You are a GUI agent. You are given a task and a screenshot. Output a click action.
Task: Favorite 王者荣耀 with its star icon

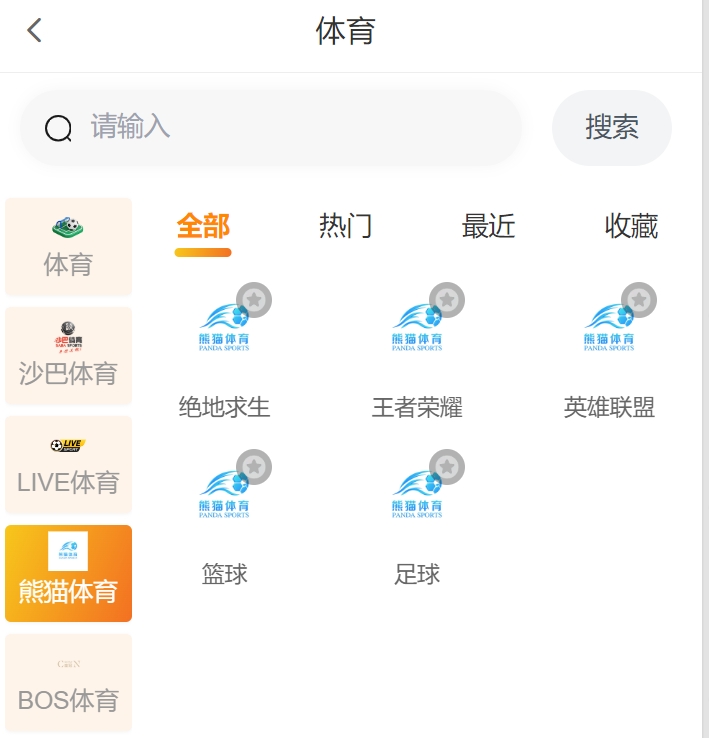click(447, 299)
